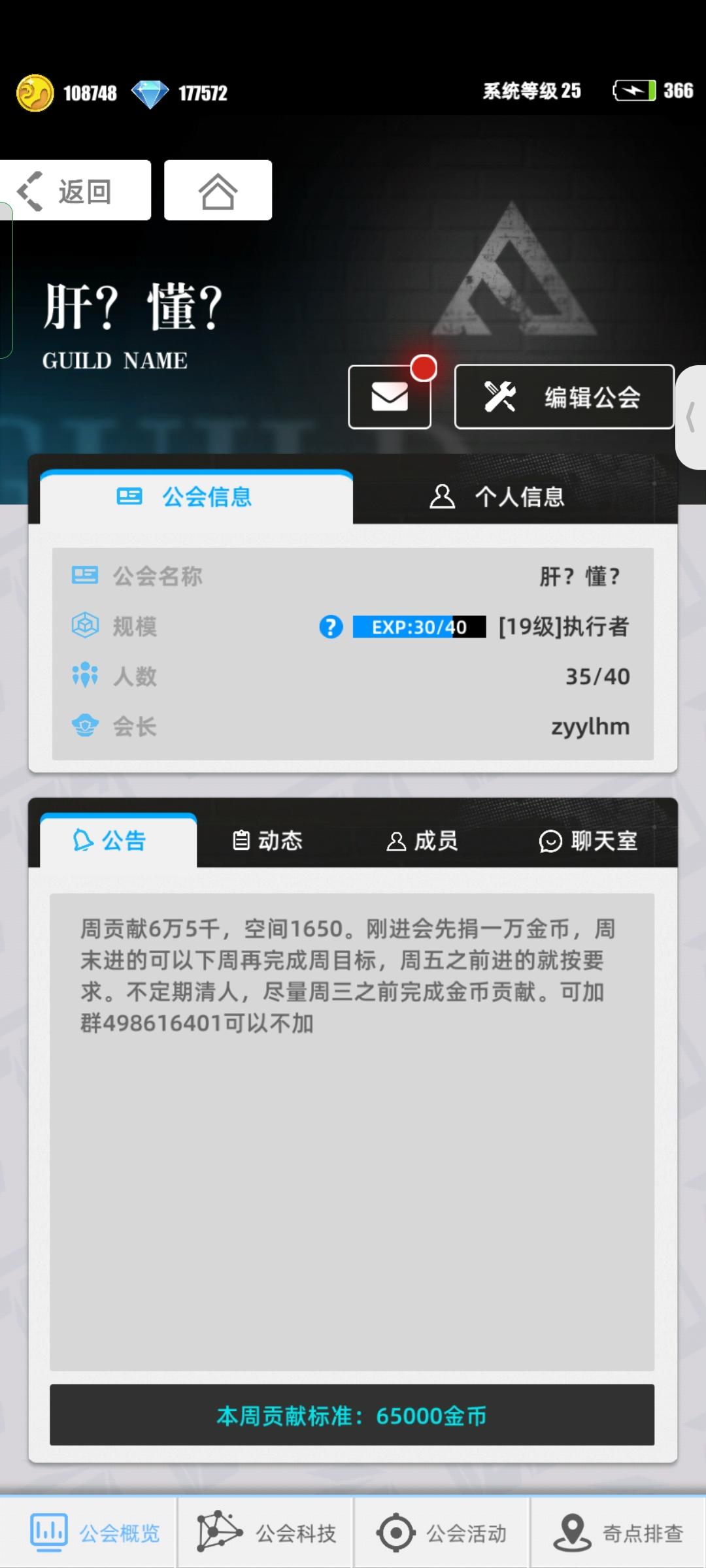Image resolution: width=706 pixels, height=1568 pixels.
Task: Tap the home icon near the back button
Action: click(x=218, y=190)
